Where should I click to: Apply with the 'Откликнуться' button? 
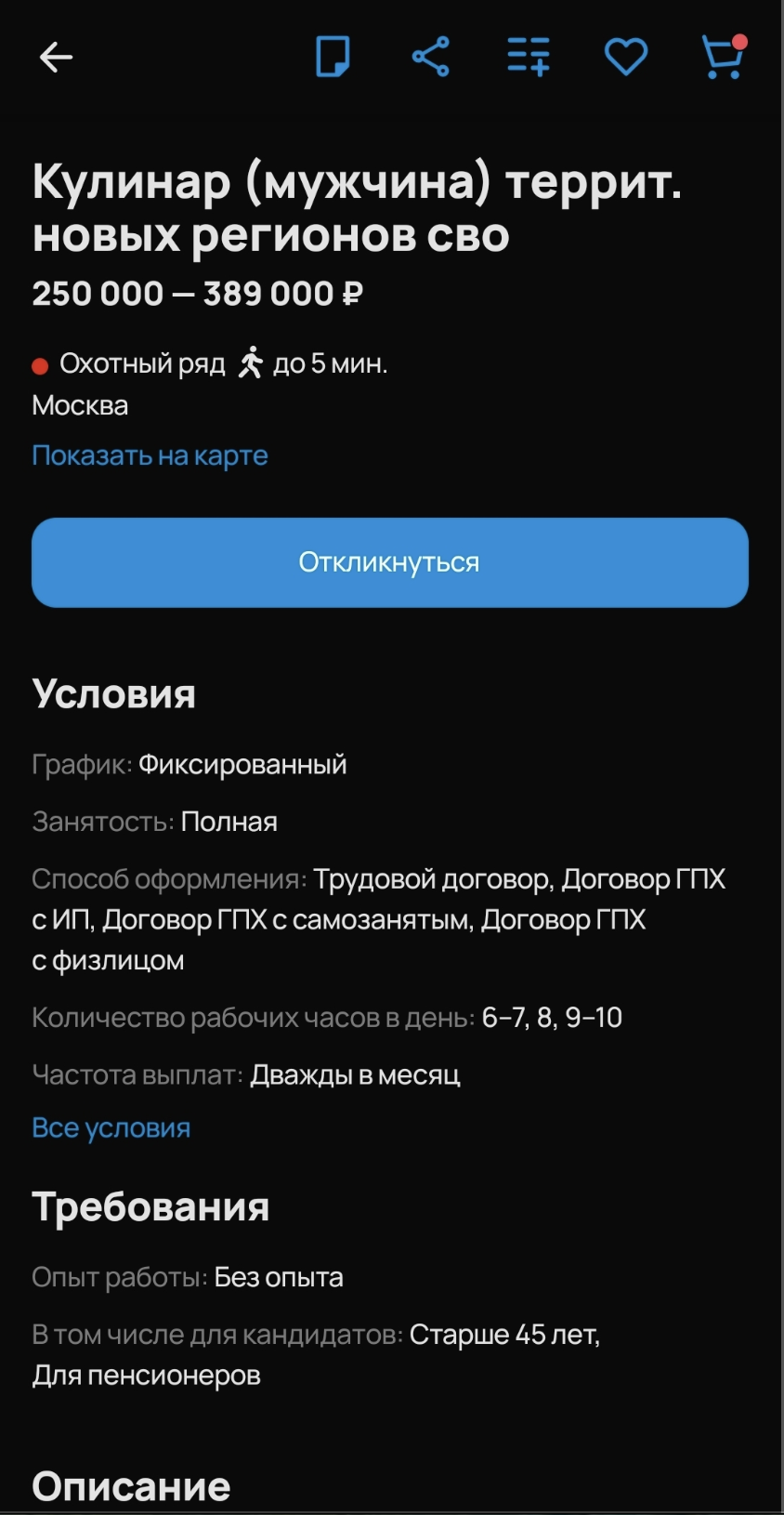click(x=390, y=562)
